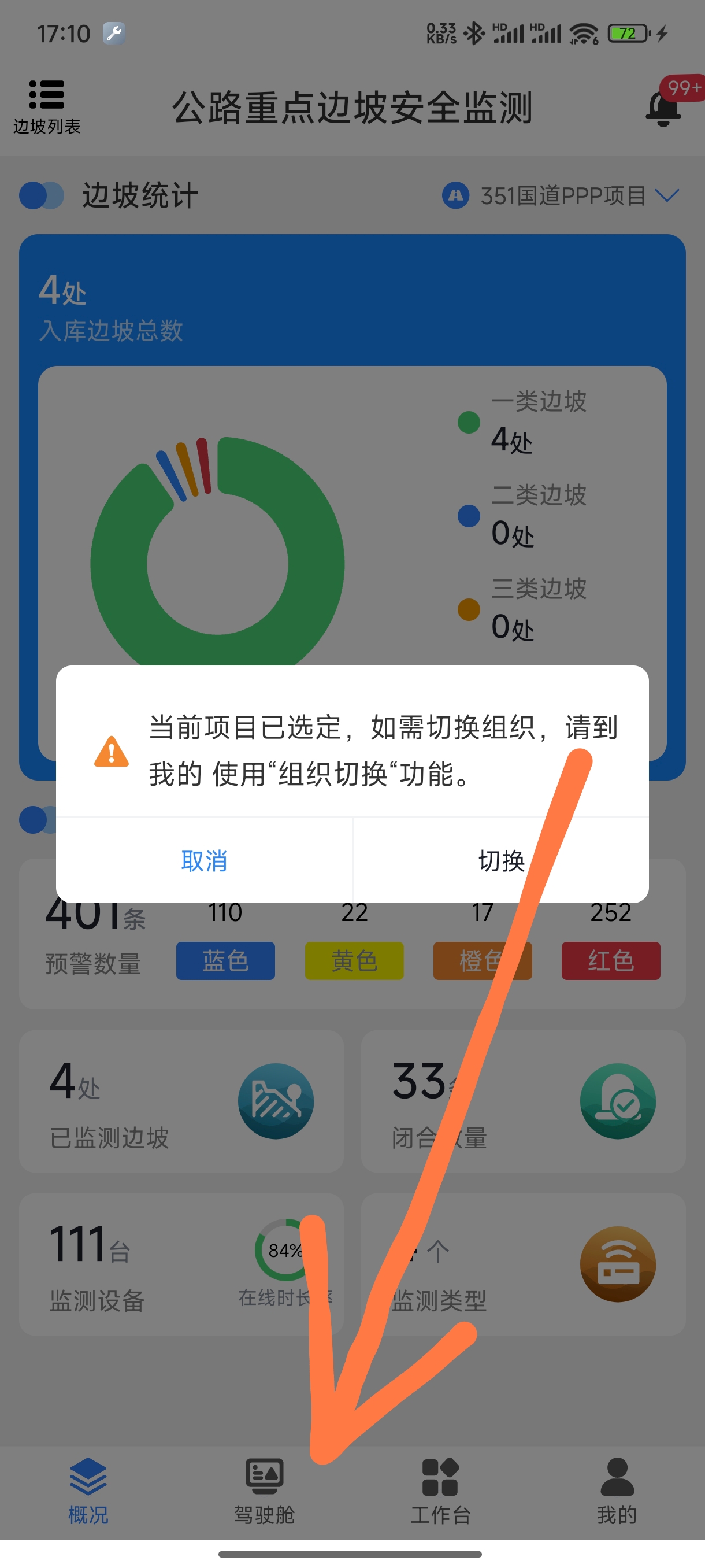Open the 监测设备 card
Image resolution: width=705 pixels, height=1568 pixels.
pyautogui.click(x=181, y=1264)
